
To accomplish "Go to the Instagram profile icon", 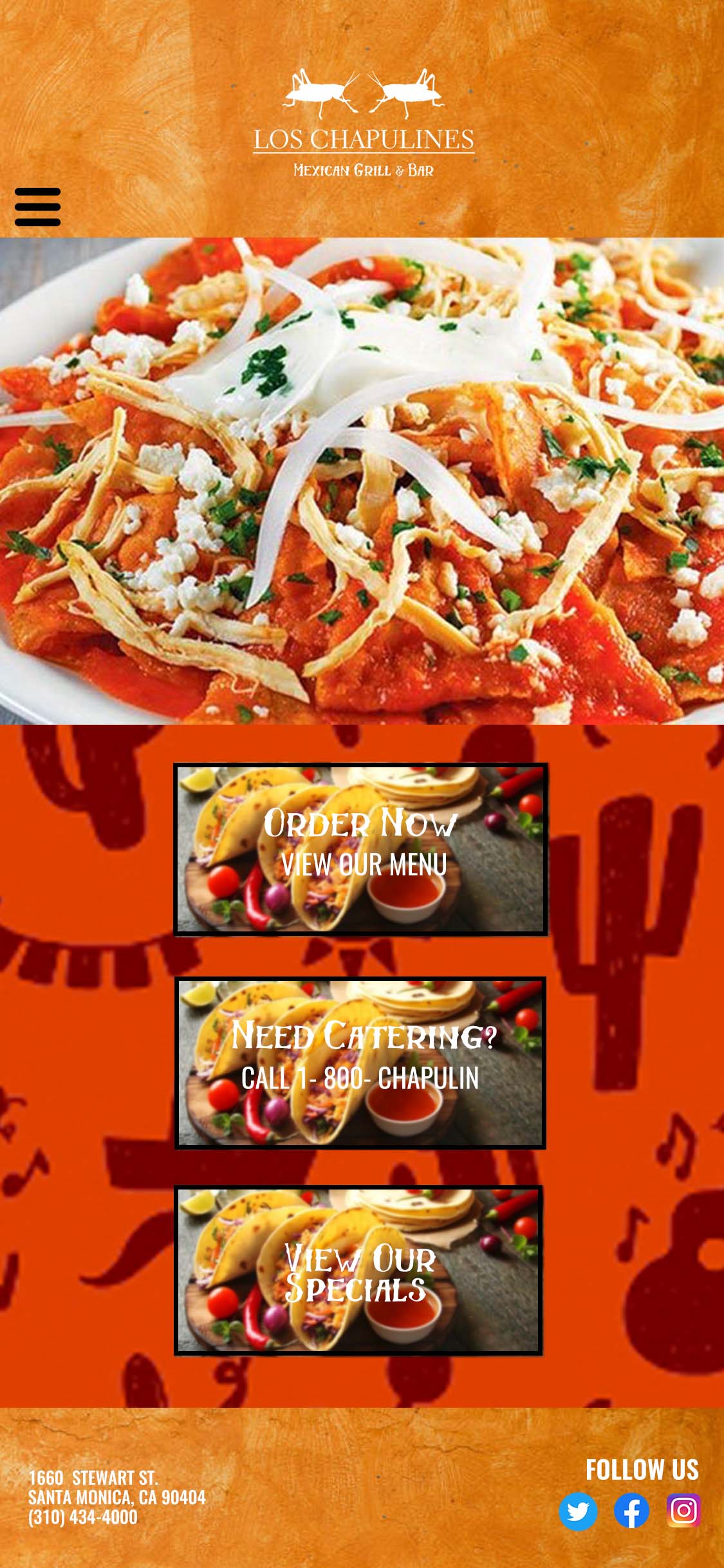I will click(683, 1510).
